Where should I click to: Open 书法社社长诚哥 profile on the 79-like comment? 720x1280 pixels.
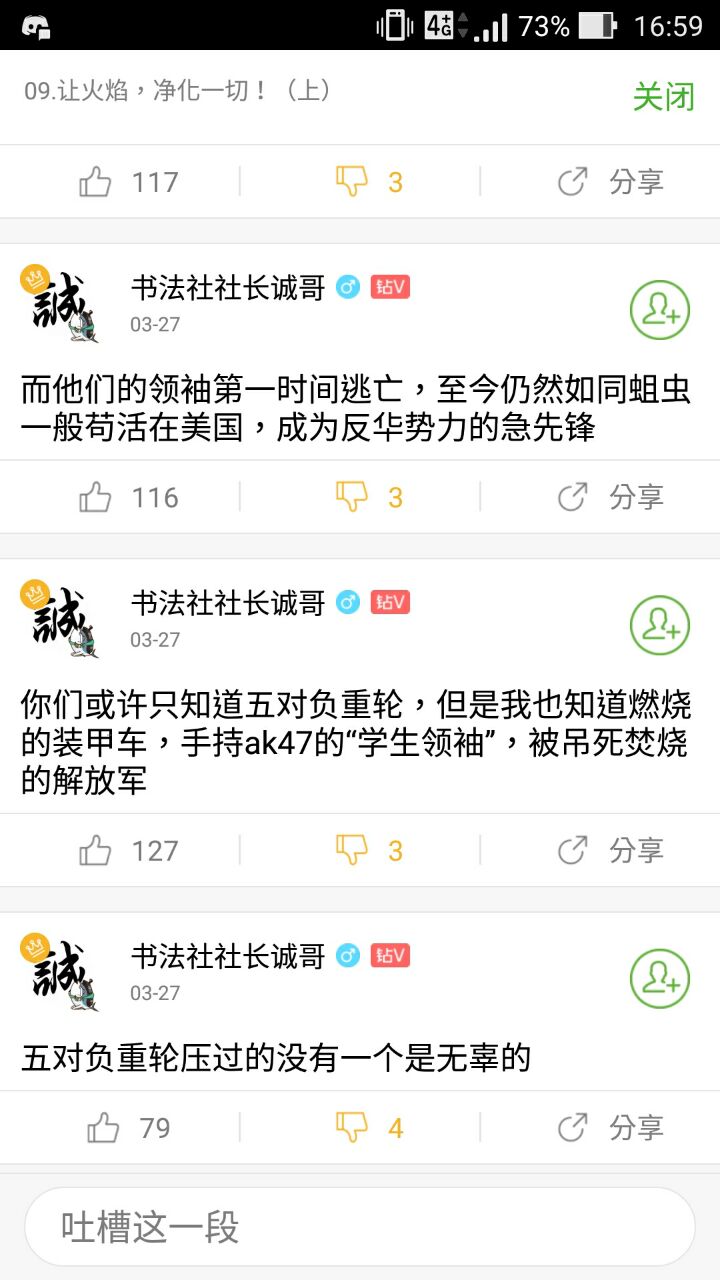[x=228, y=956]
